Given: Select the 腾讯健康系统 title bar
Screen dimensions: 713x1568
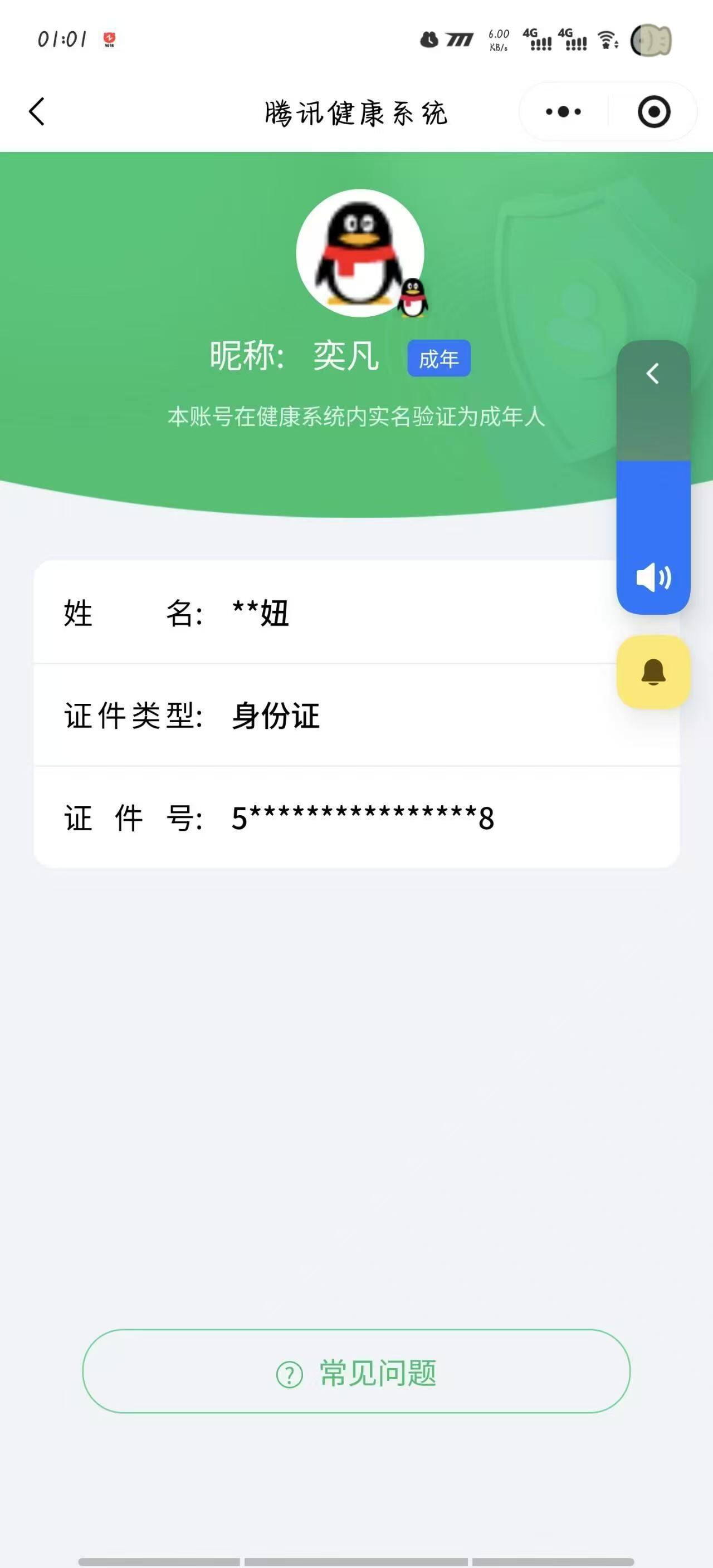Looking at the screenshot, I should (x=356, y=112).
